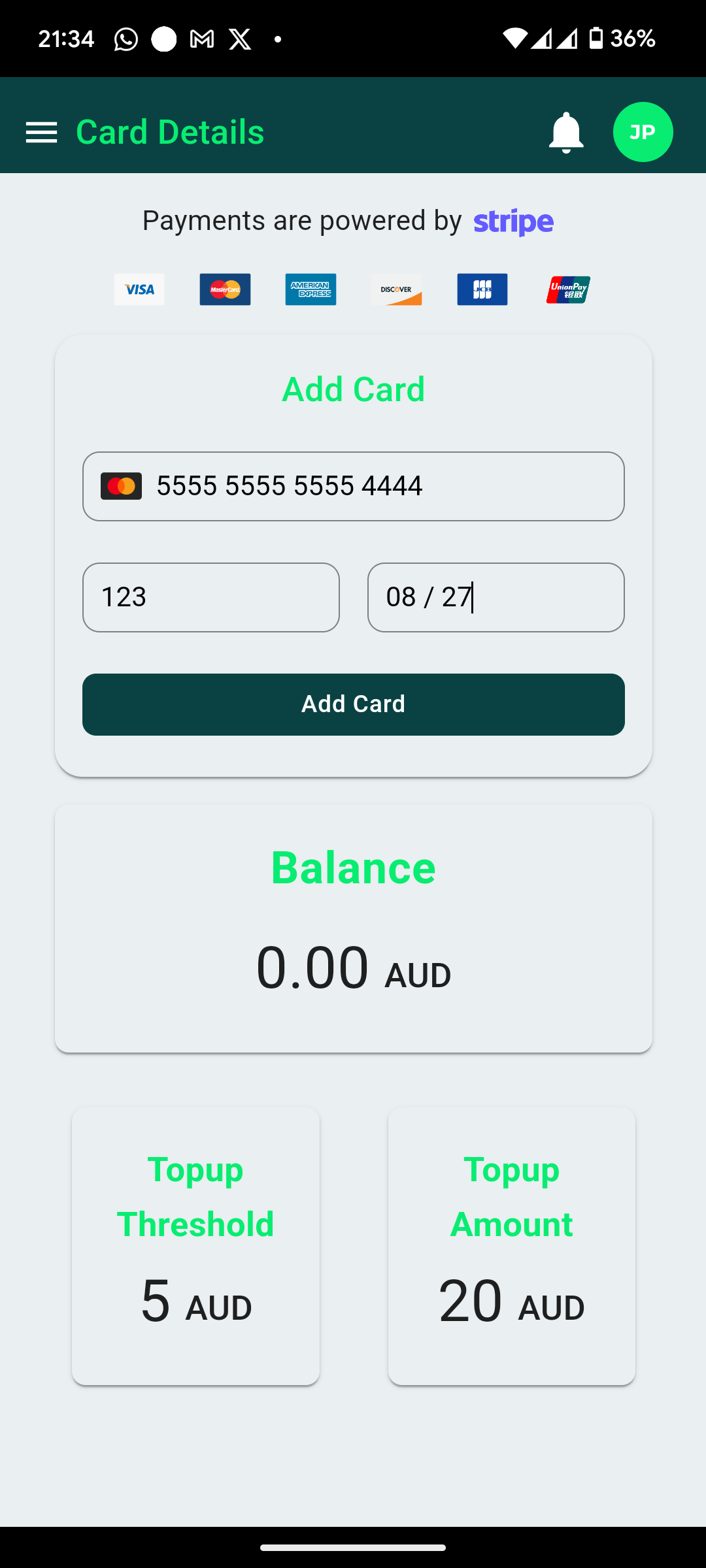706x1568 pixels.
Task: Select the JCB card logo
Action: (482, 289)
